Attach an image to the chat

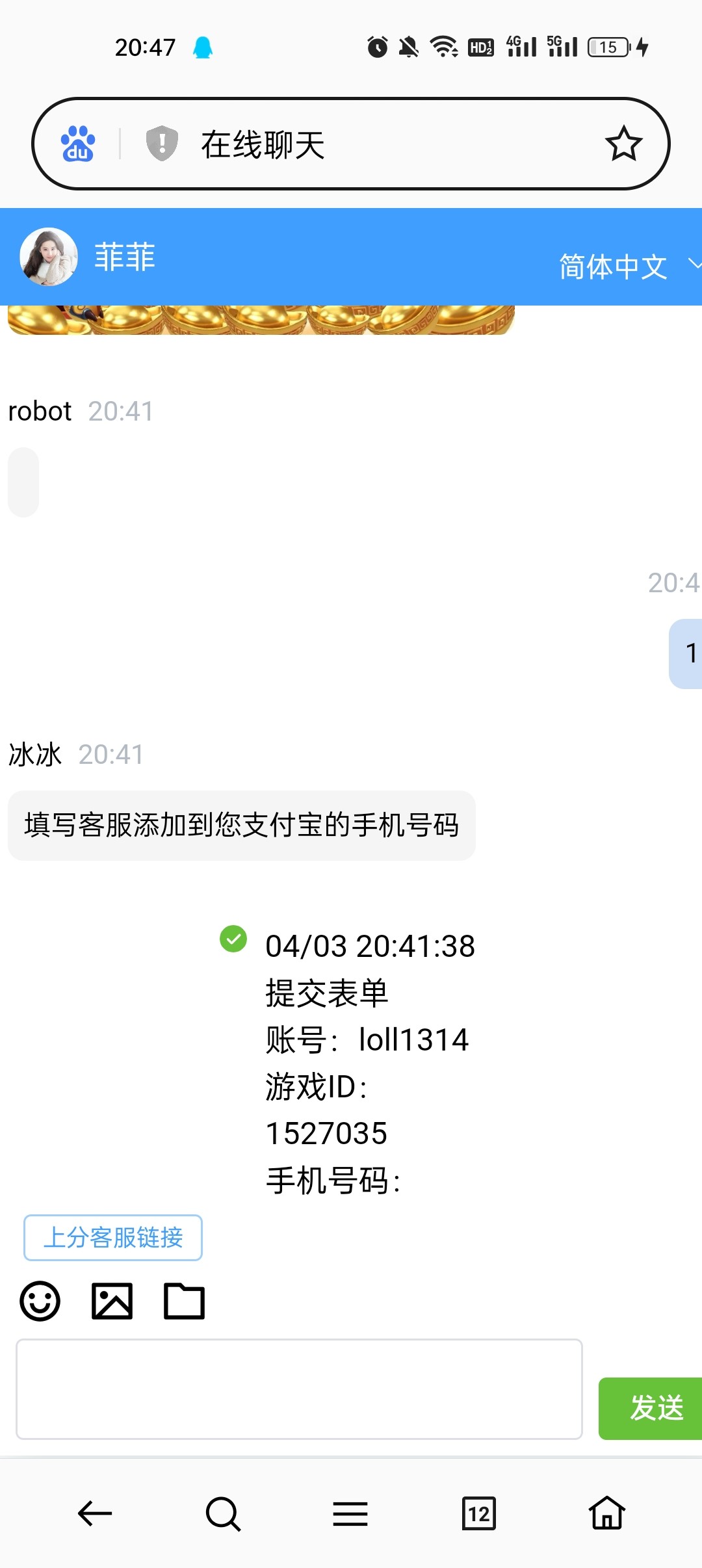(112, 1301)
